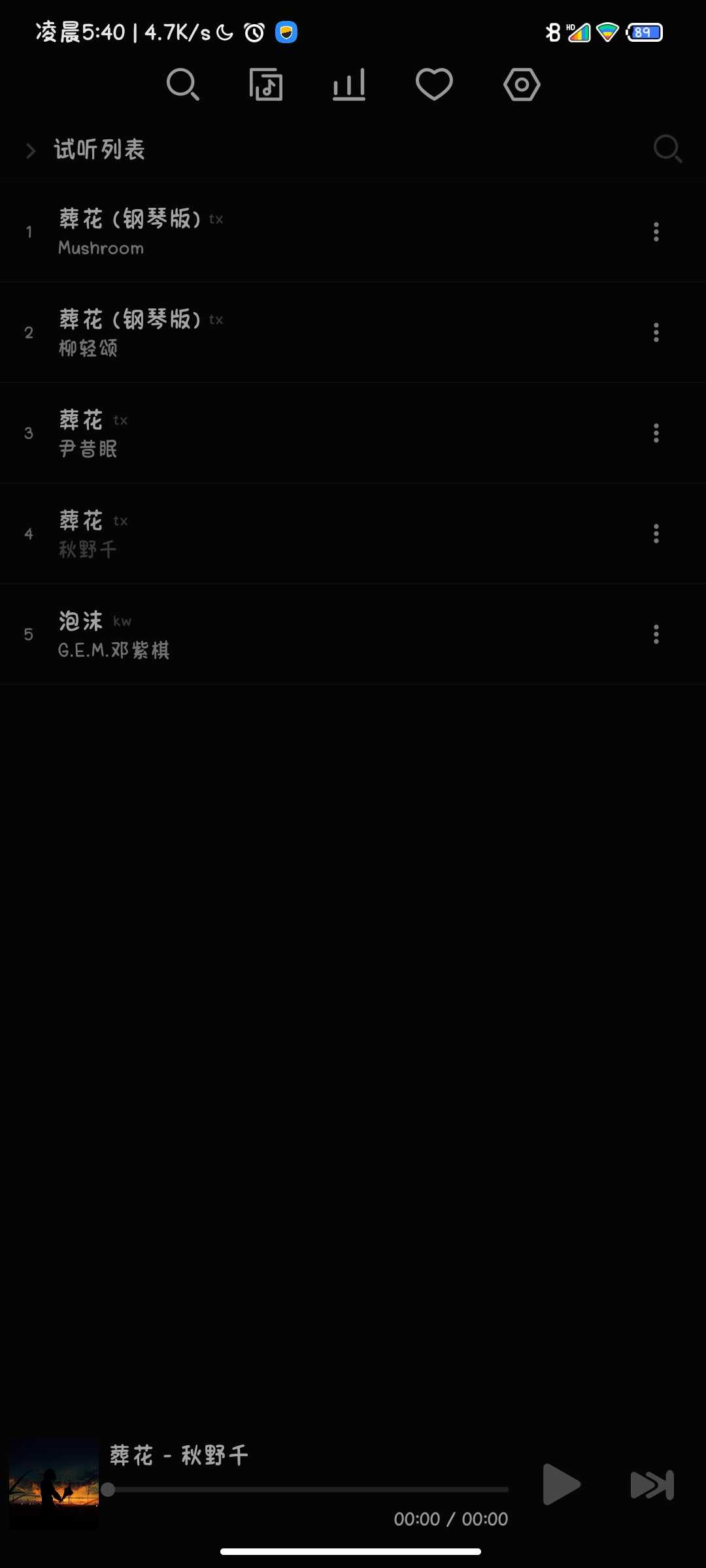
Task: Open more options for Mushroom's song
Action: click(x=656, y=232)
